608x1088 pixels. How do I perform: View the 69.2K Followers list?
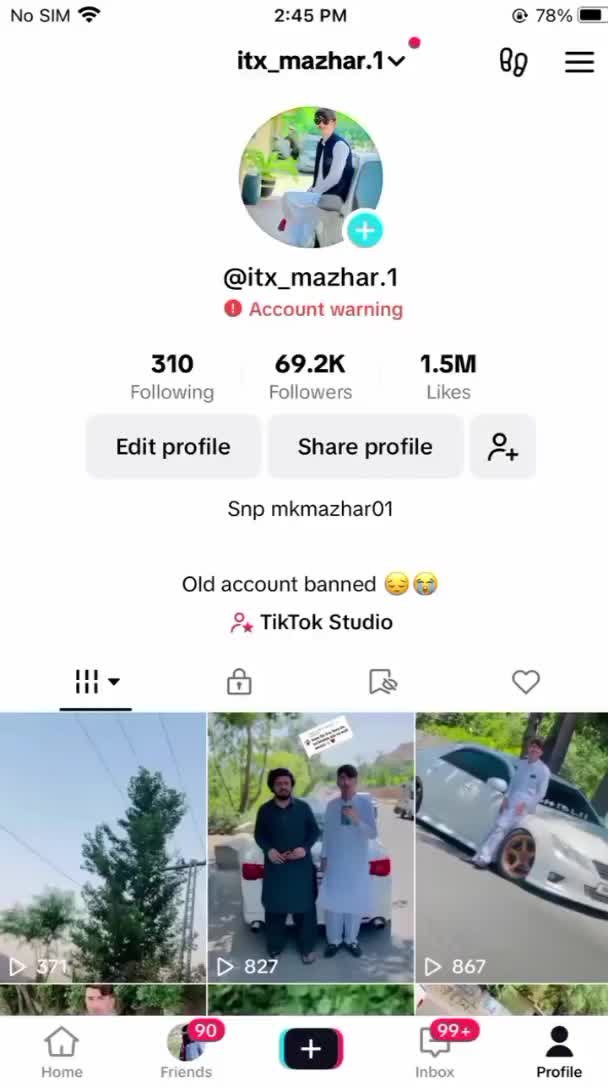click(310, 376)
